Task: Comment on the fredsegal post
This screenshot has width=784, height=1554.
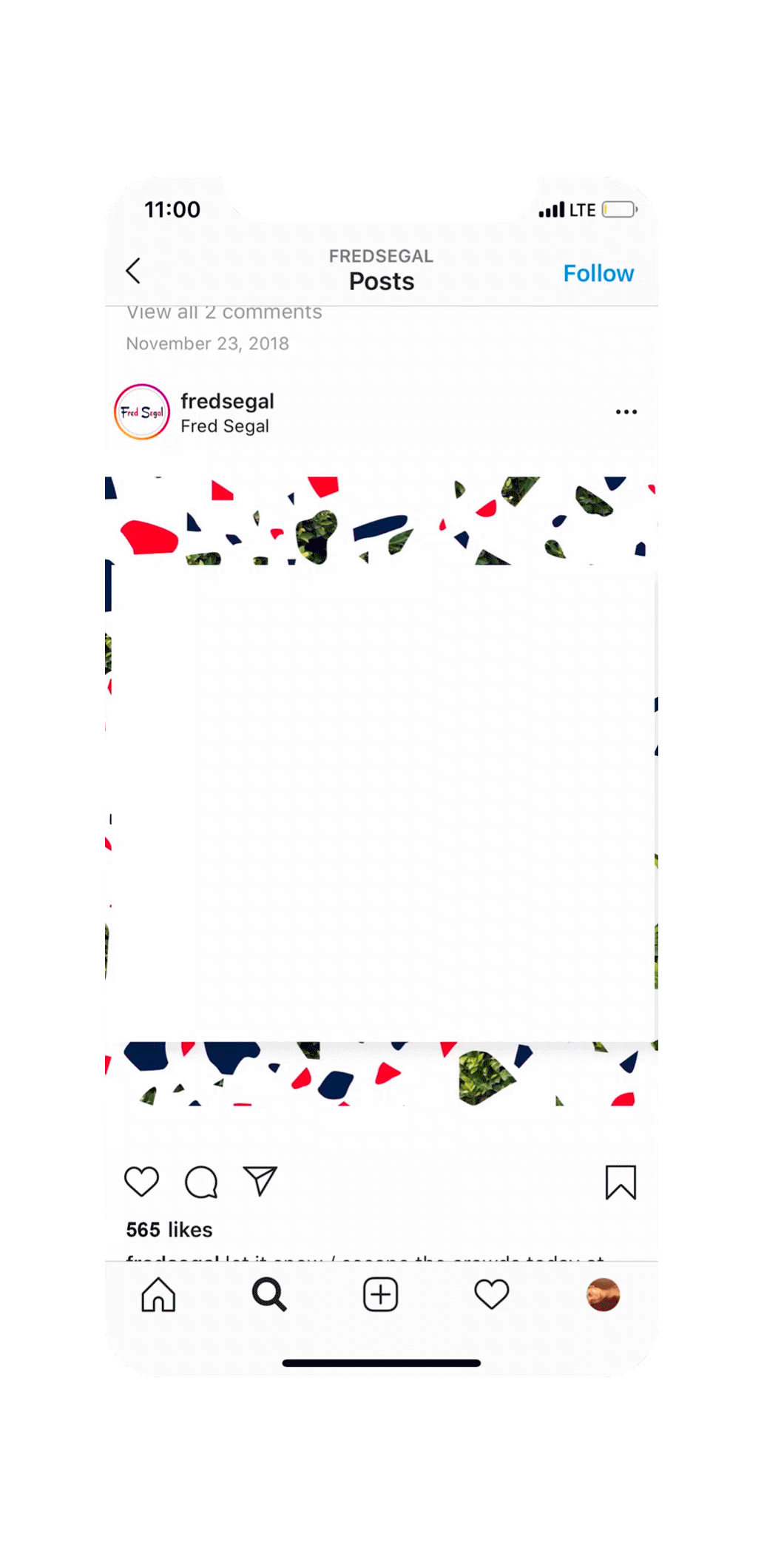Action: [x=201, y=1182]
